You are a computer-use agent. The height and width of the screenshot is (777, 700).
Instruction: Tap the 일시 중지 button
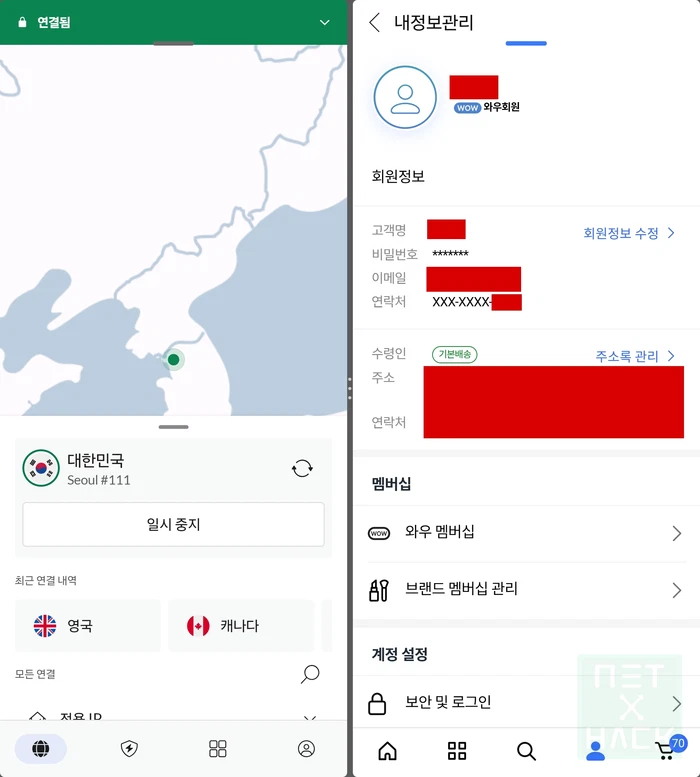tap(173, 524)
